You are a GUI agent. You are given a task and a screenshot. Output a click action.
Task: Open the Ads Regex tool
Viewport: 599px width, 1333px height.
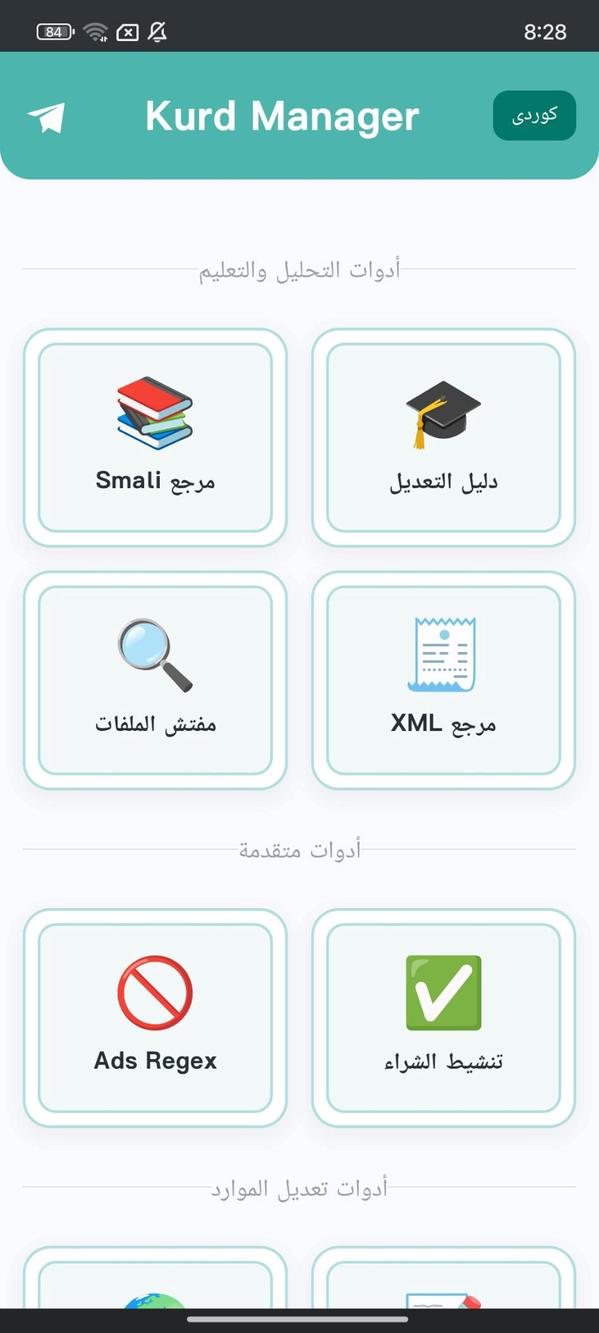(x=155, y=1018)
